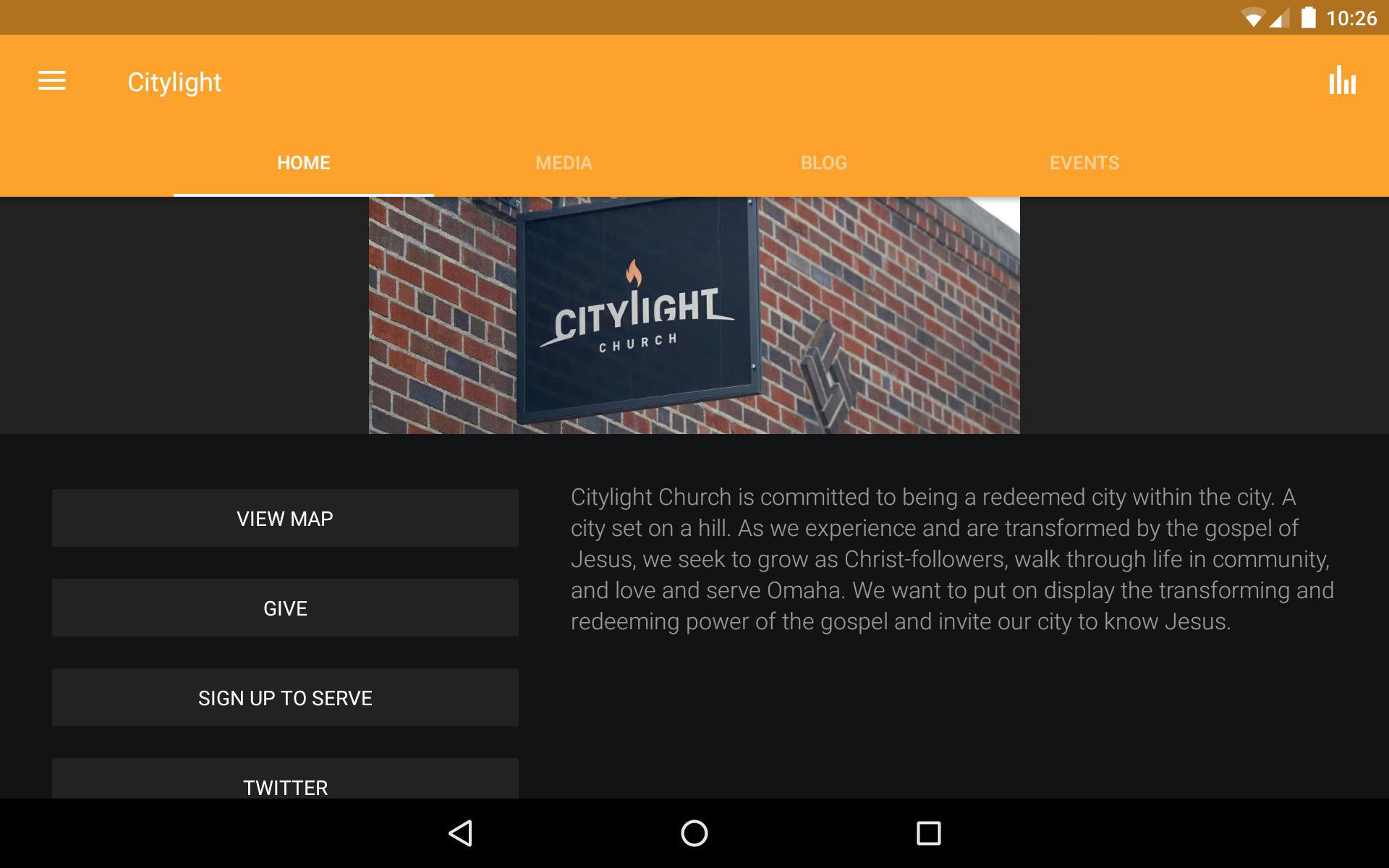Image resolution: width=1389 pixels, height=868 pixels.
Task: Open the hamburger navigation drawer
Action: [x=52, y=81]
